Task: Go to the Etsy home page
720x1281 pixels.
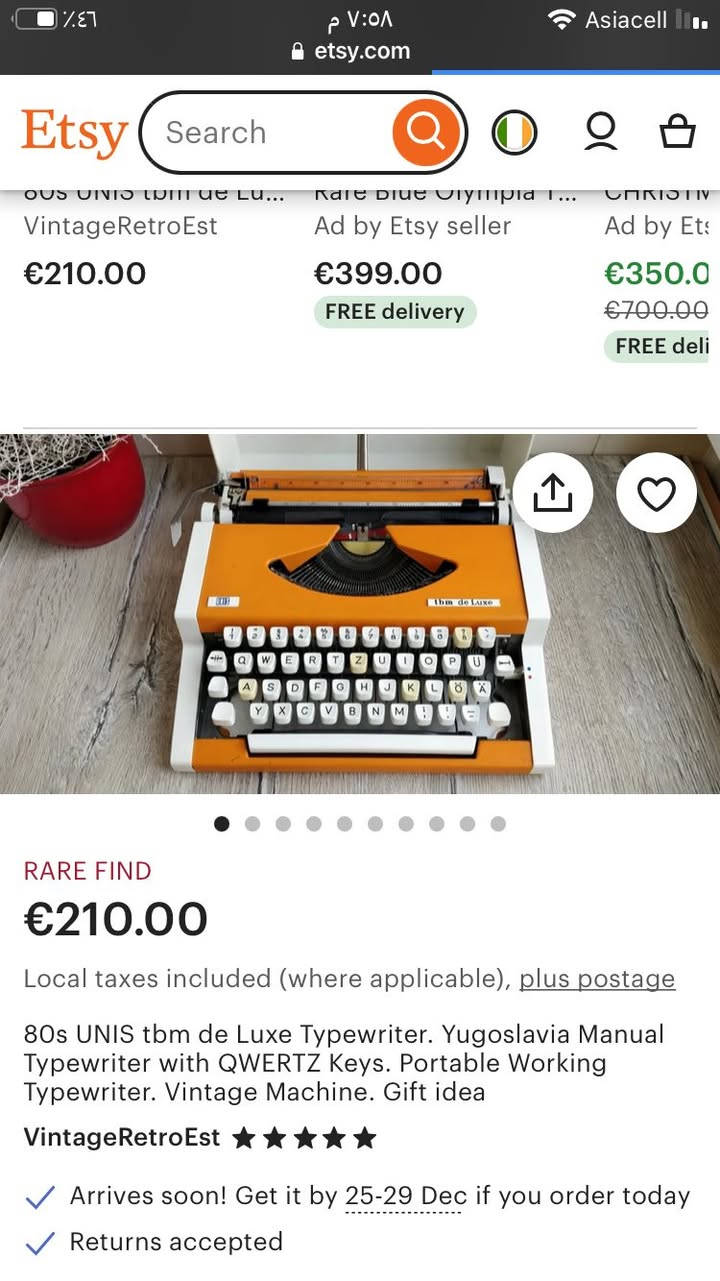Action: coord(74,133)
